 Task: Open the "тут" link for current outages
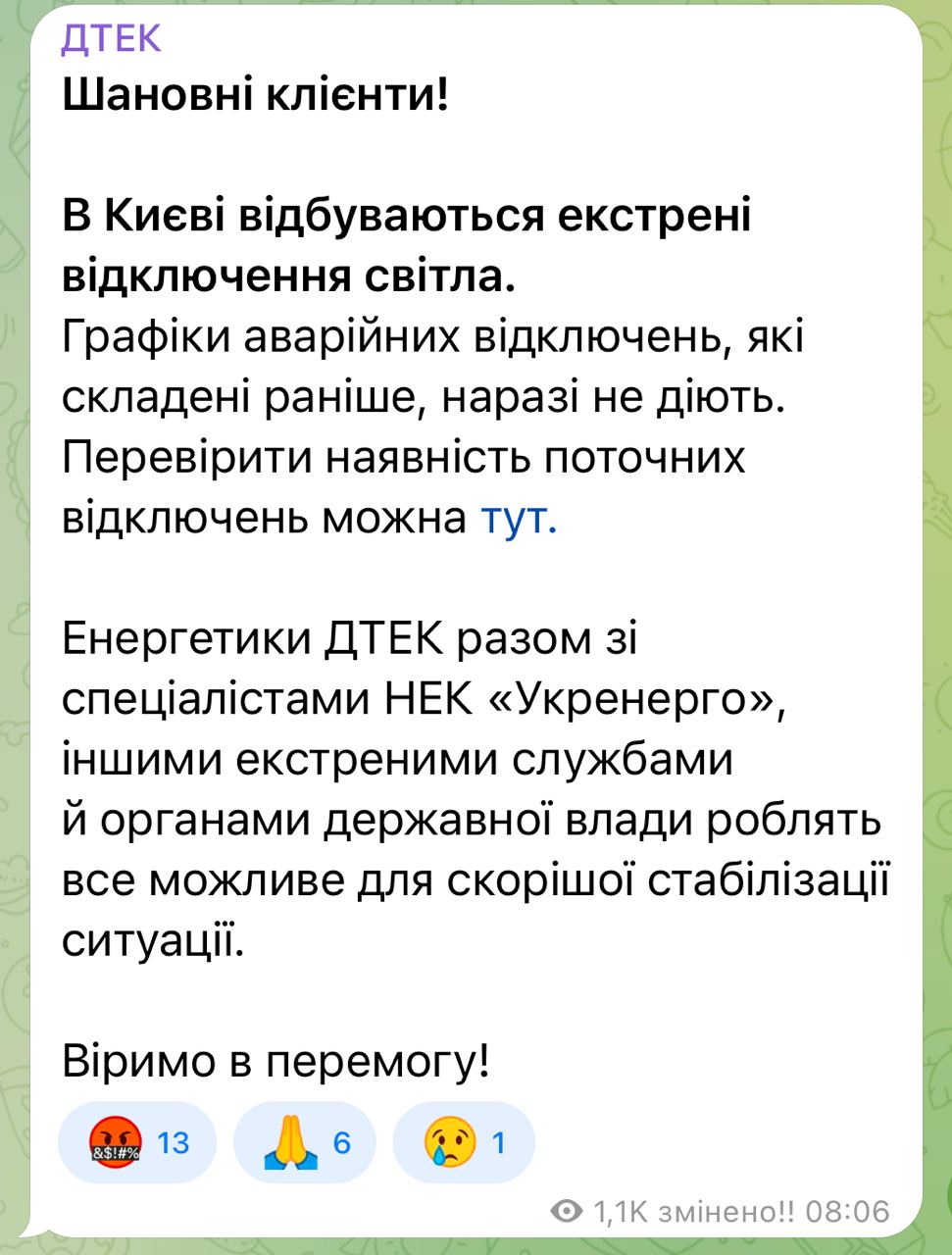(518, 519)
